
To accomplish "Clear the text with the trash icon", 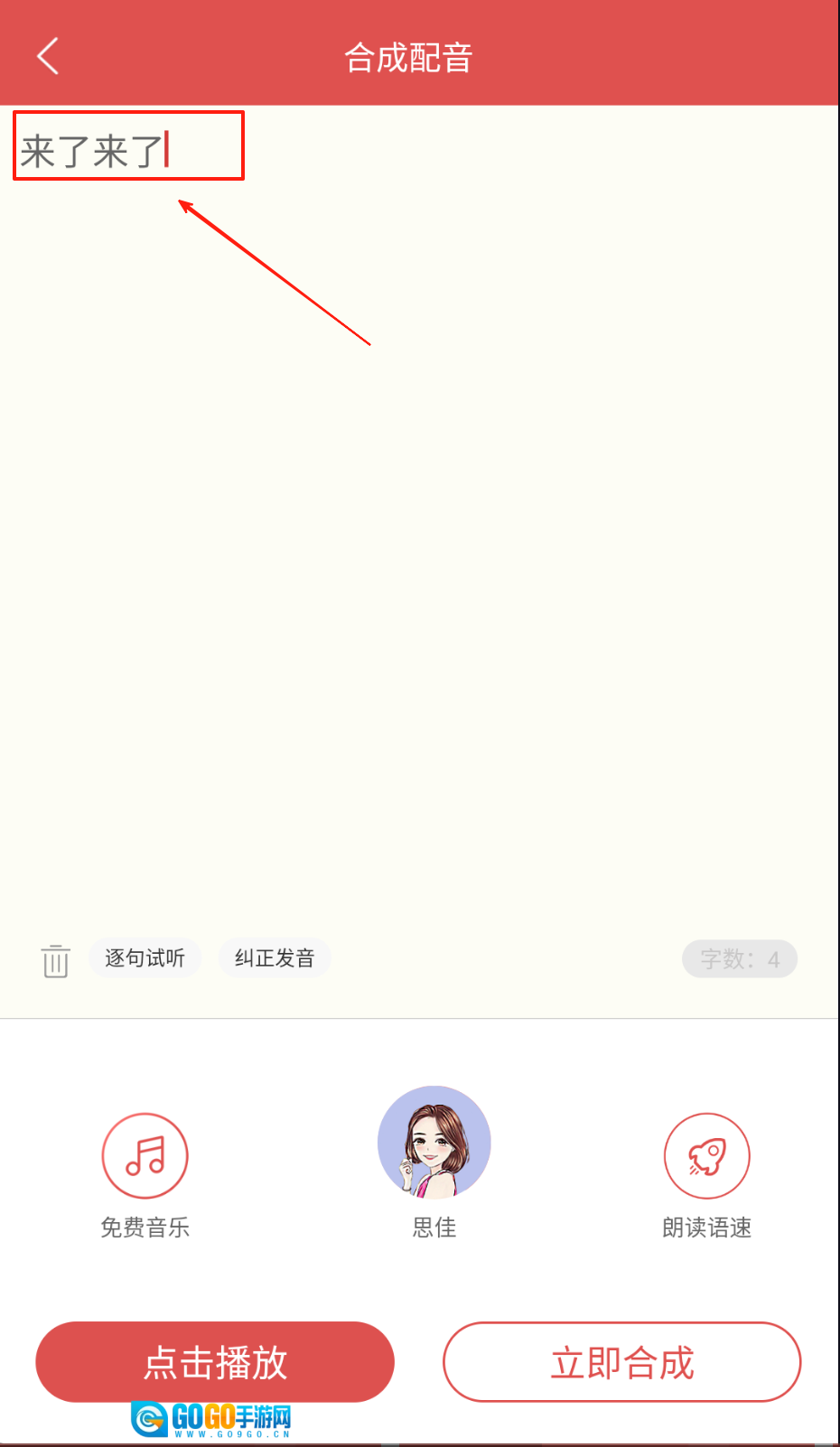I will coord(55,960).
